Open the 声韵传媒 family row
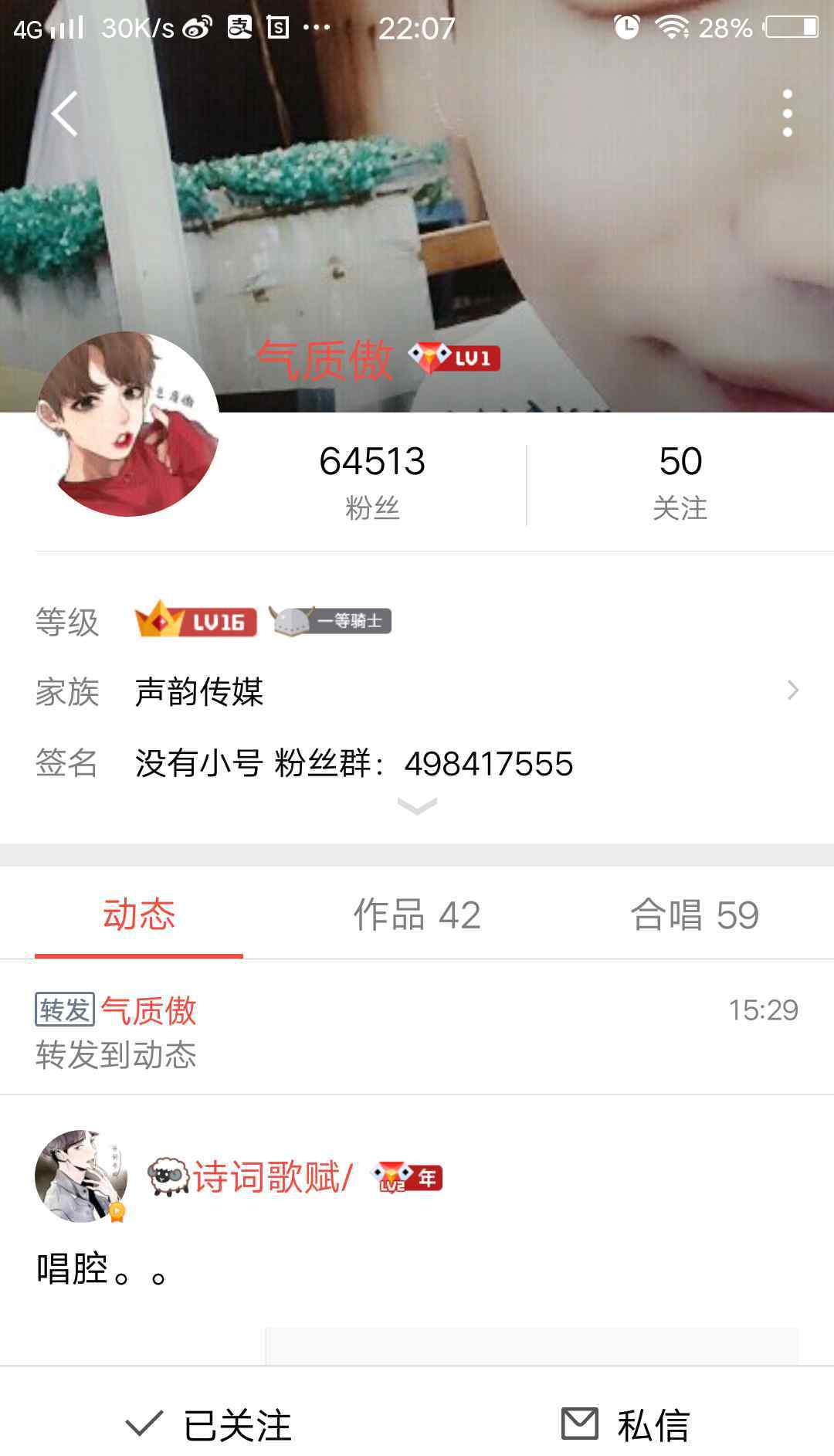 [x=417, y=691]
